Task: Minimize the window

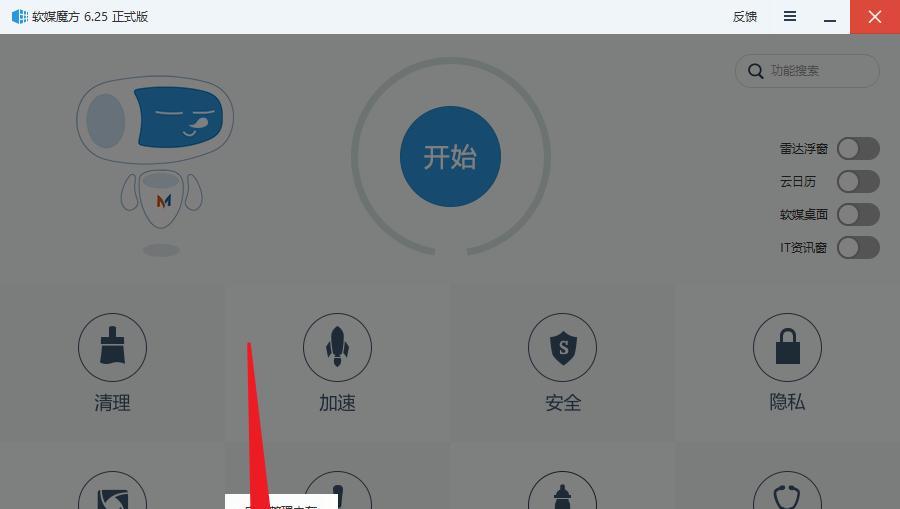Action: pos(830,17)
